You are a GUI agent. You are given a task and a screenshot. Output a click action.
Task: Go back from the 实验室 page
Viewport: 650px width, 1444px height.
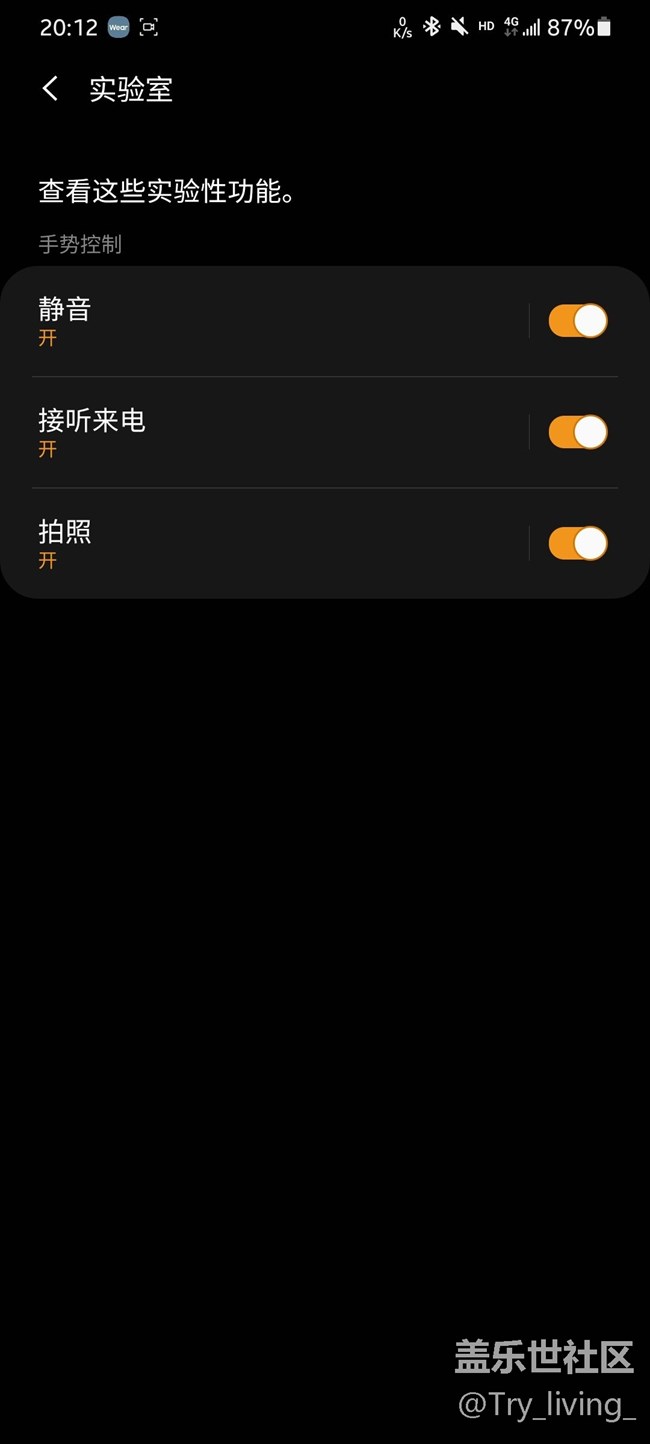(x=50, y=89)
